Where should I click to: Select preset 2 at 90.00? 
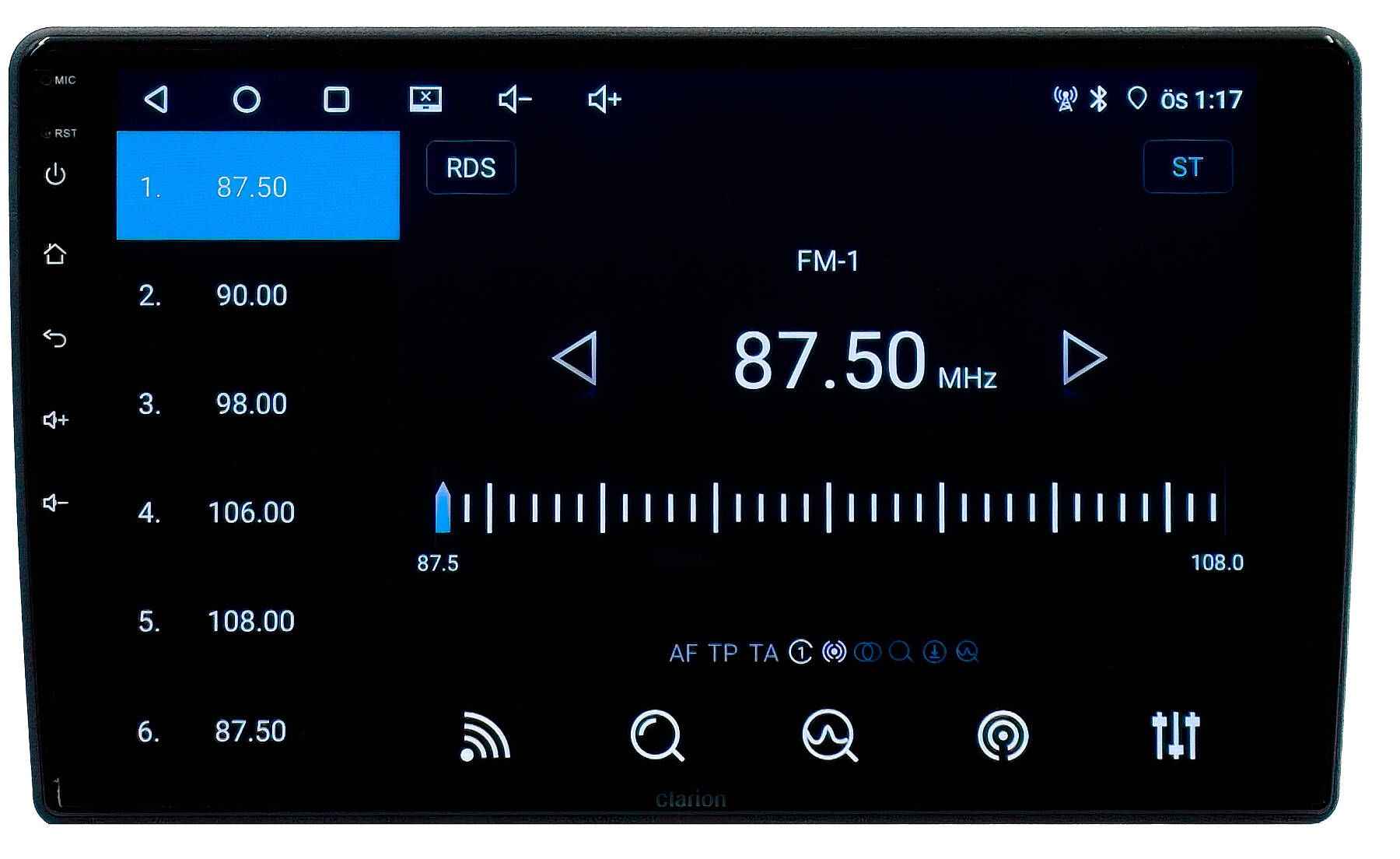click(257, 295)
